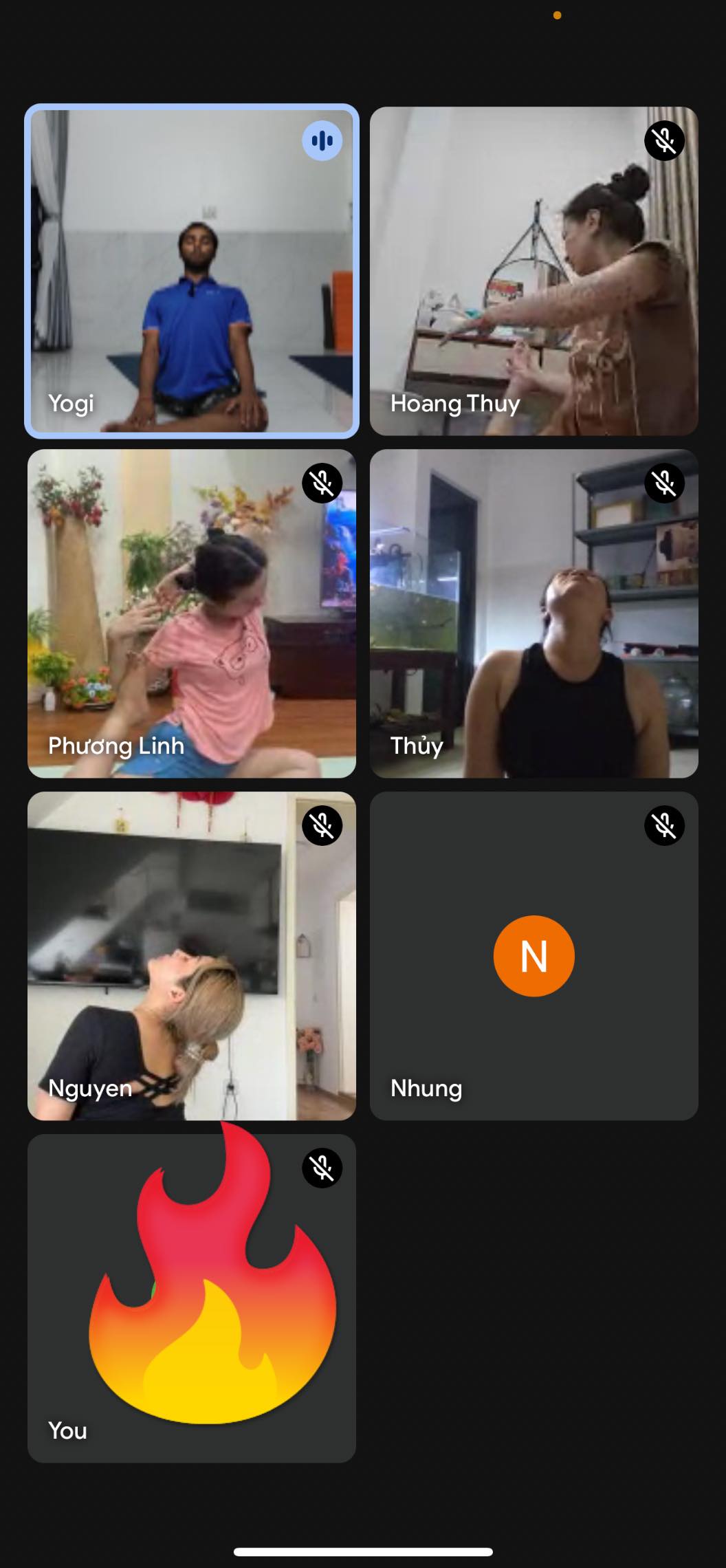
Task: Focus on Thủy's video tile
Action: coord(533,613)
